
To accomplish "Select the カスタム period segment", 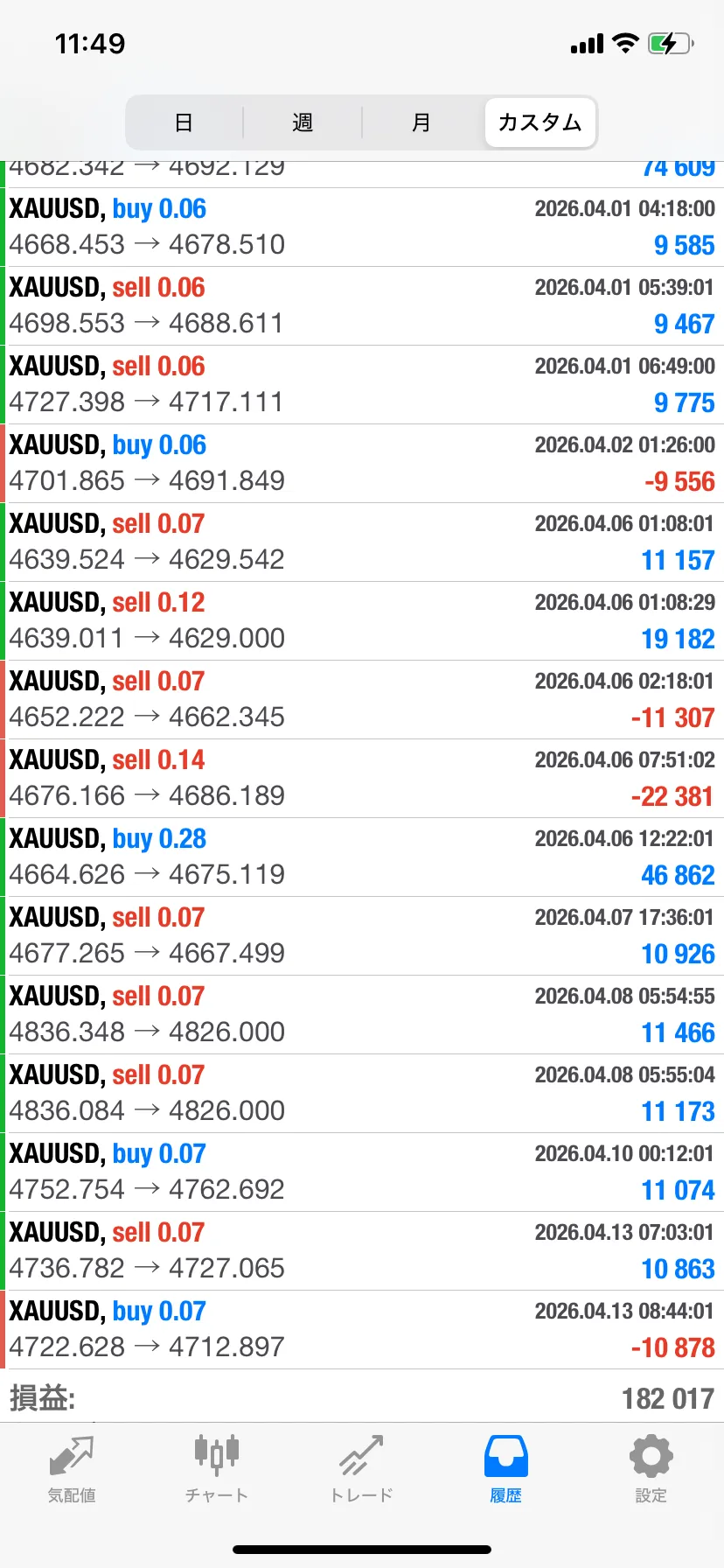I will tap(540, 122).
